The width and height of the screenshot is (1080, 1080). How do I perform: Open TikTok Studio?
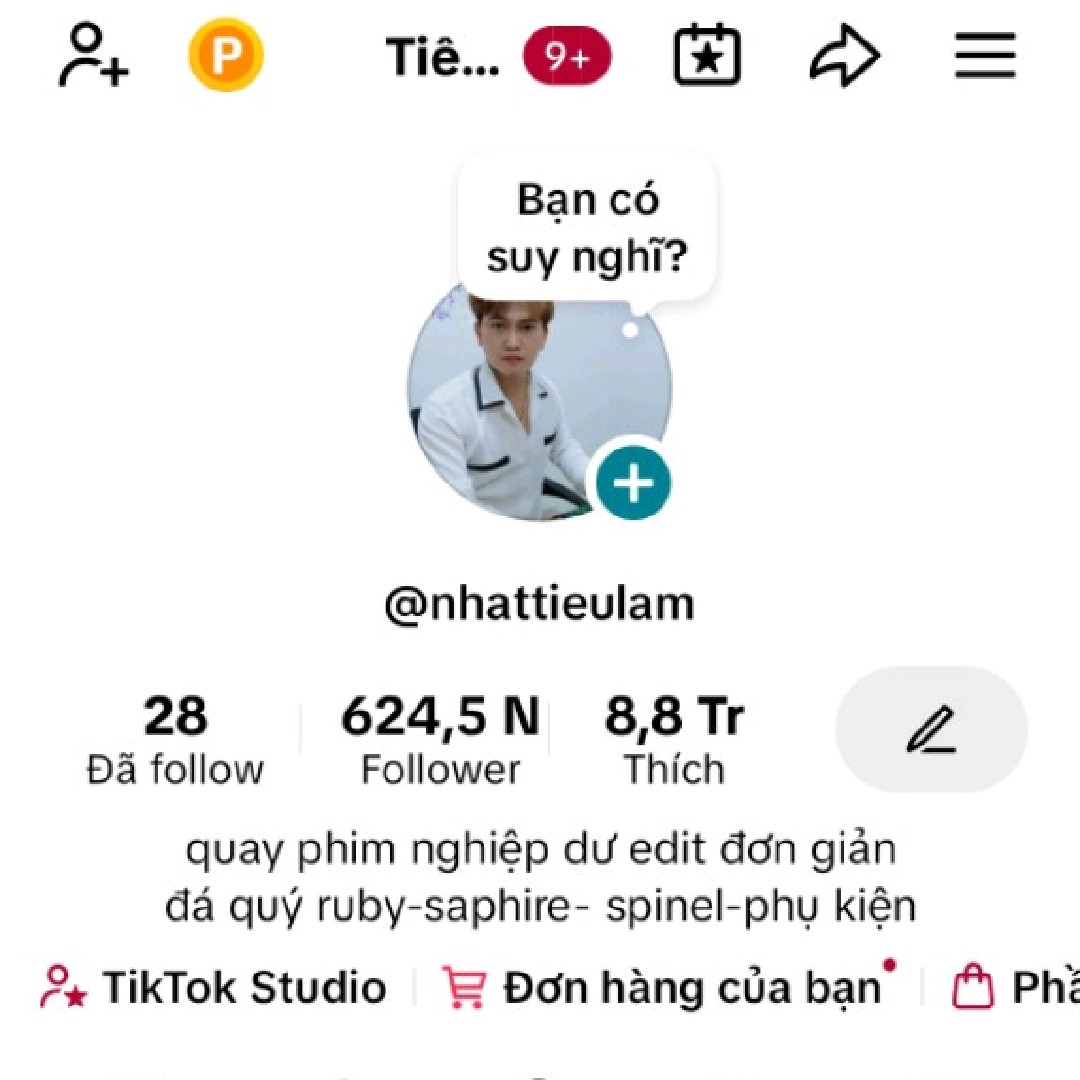pyautogui.click(x=214, y=988)
